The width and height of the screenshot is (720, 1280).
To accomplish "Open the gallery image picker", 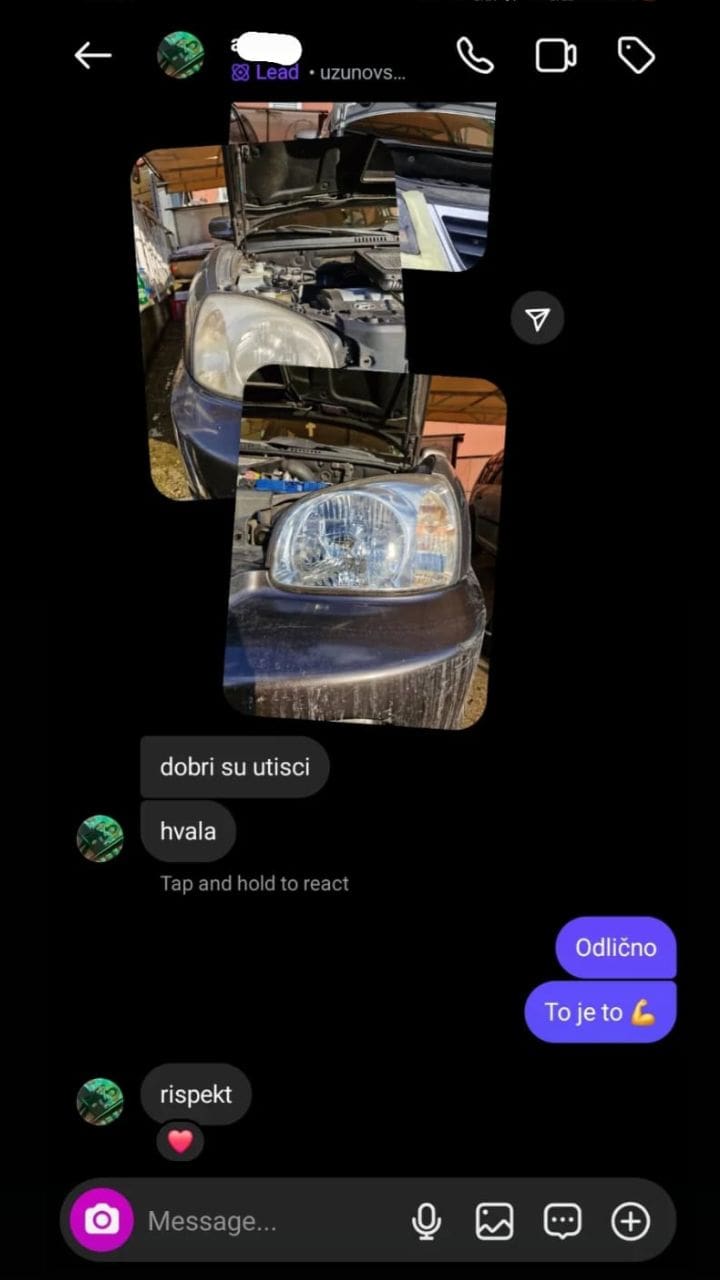I will pyautogui.click(x=494, y=1221).
